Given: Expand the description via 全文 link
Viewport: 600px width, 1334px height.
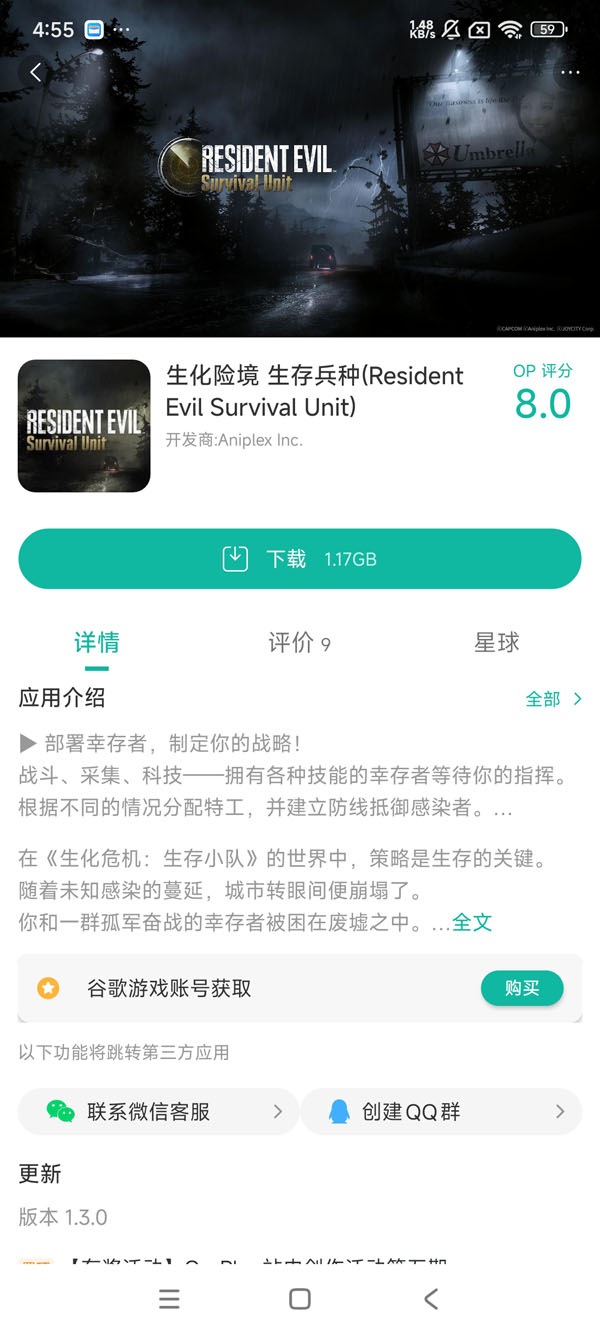Looking at the screenshot, I should click(472, 922).
